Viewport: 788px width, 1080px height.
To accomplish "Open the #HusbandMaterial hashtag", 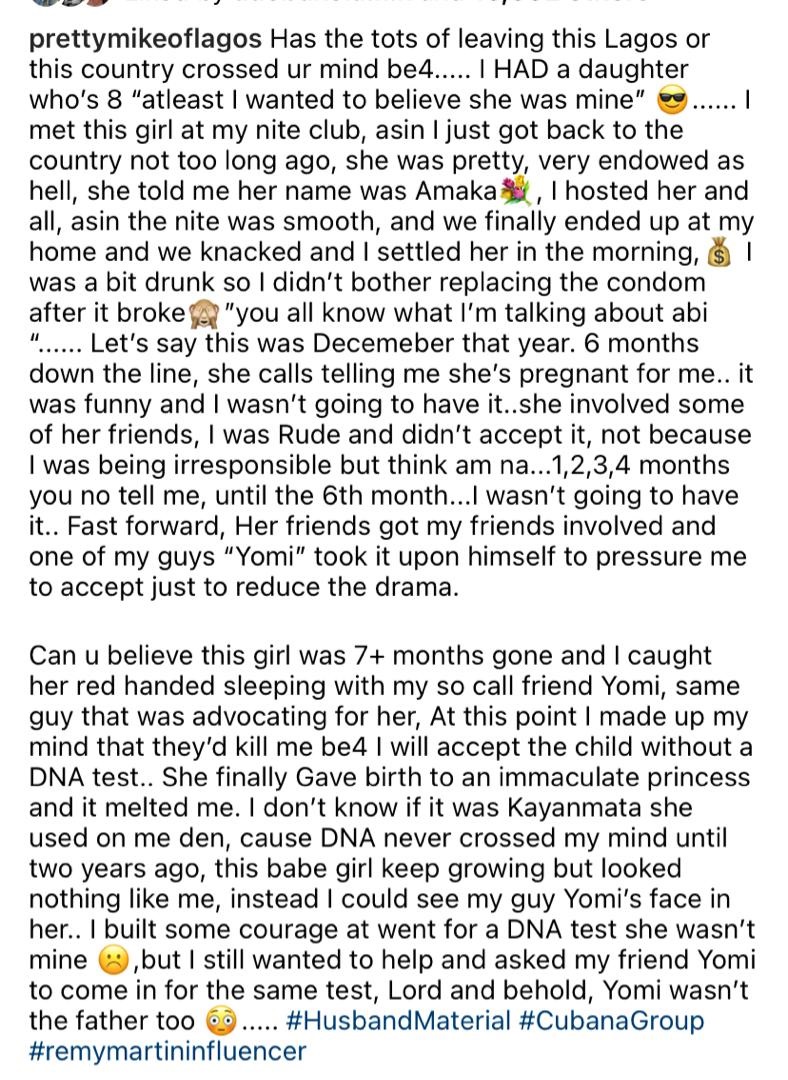I will click(x=397, y=1021).
